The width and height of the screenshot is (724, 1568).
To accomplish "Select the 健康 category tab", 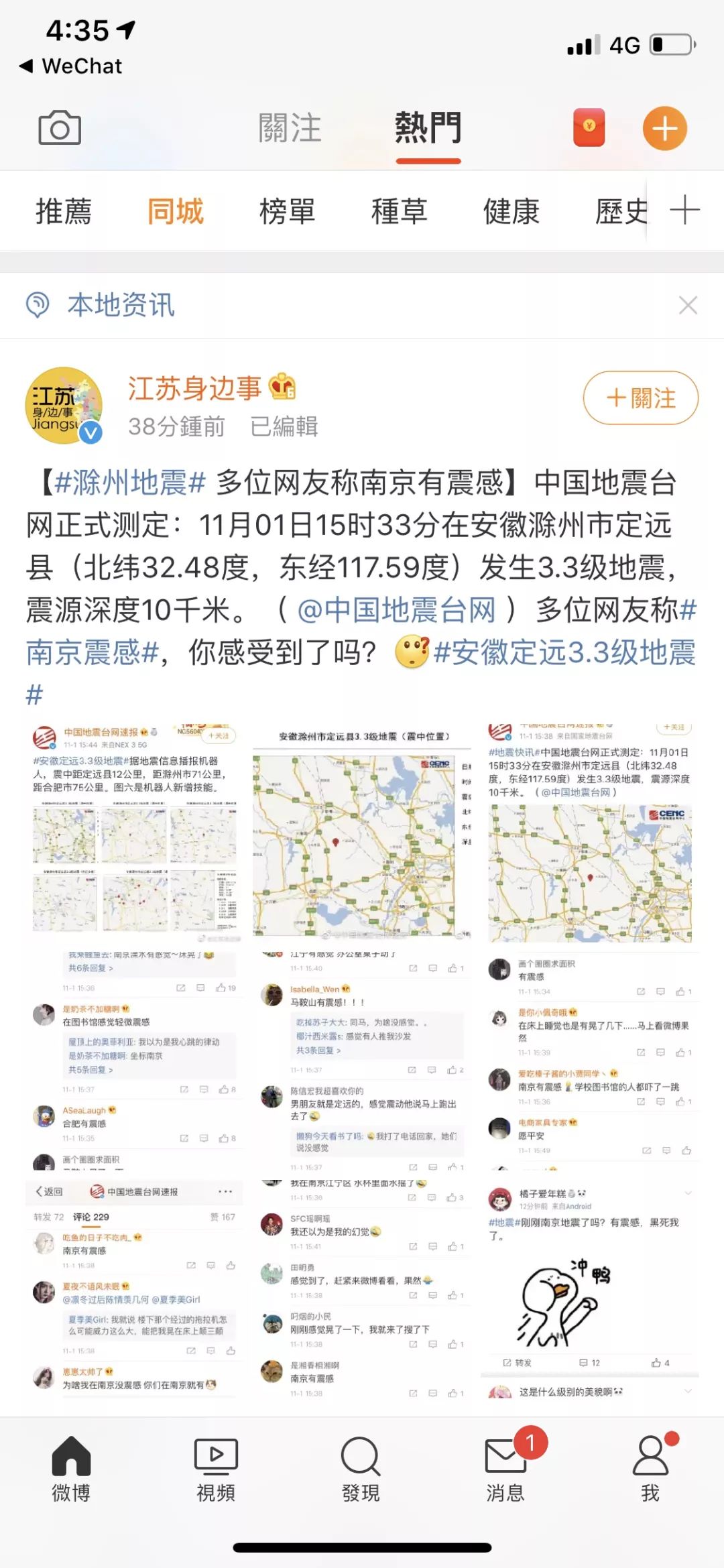I will pyautogui.click(x=511, y=212).
